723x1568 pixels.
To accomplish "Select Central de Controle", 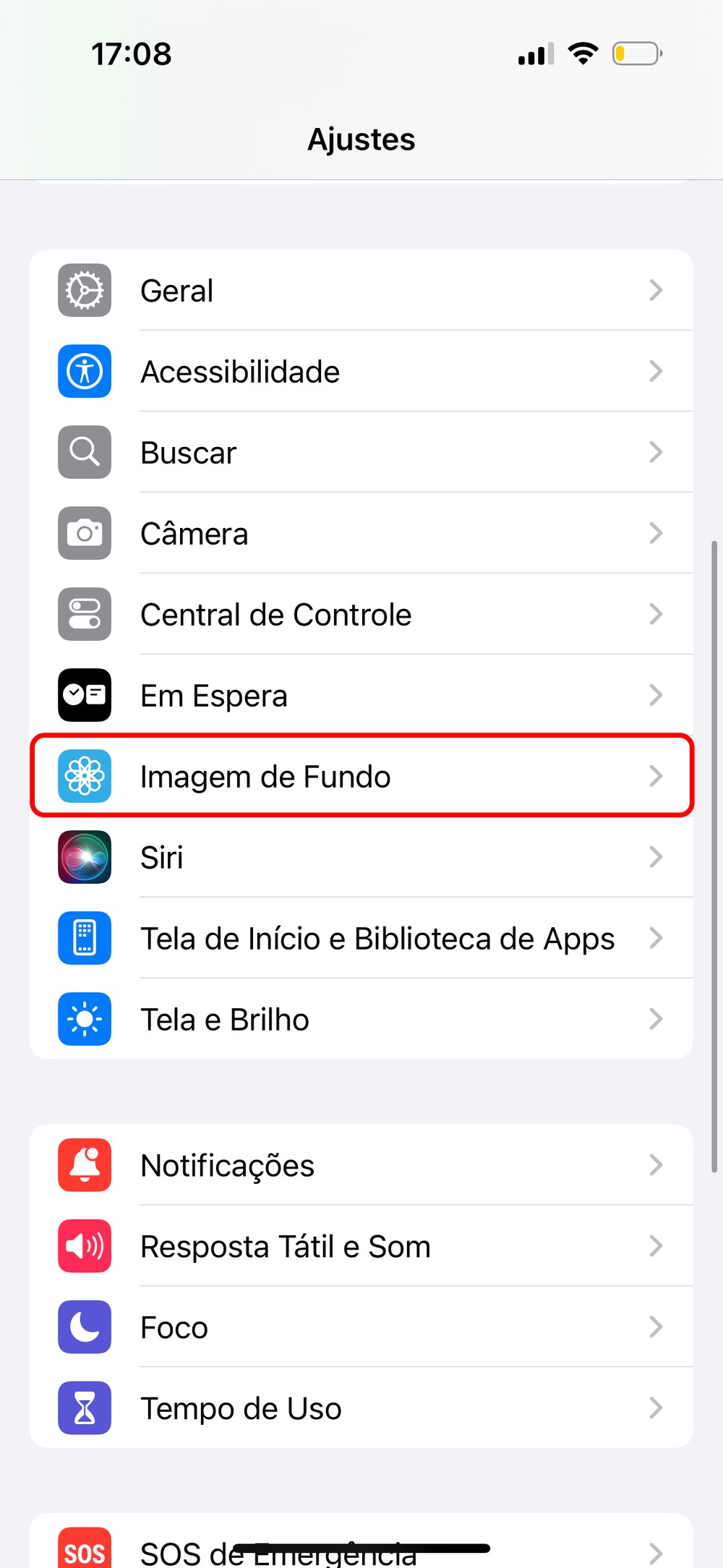I will tap(361, 615).
